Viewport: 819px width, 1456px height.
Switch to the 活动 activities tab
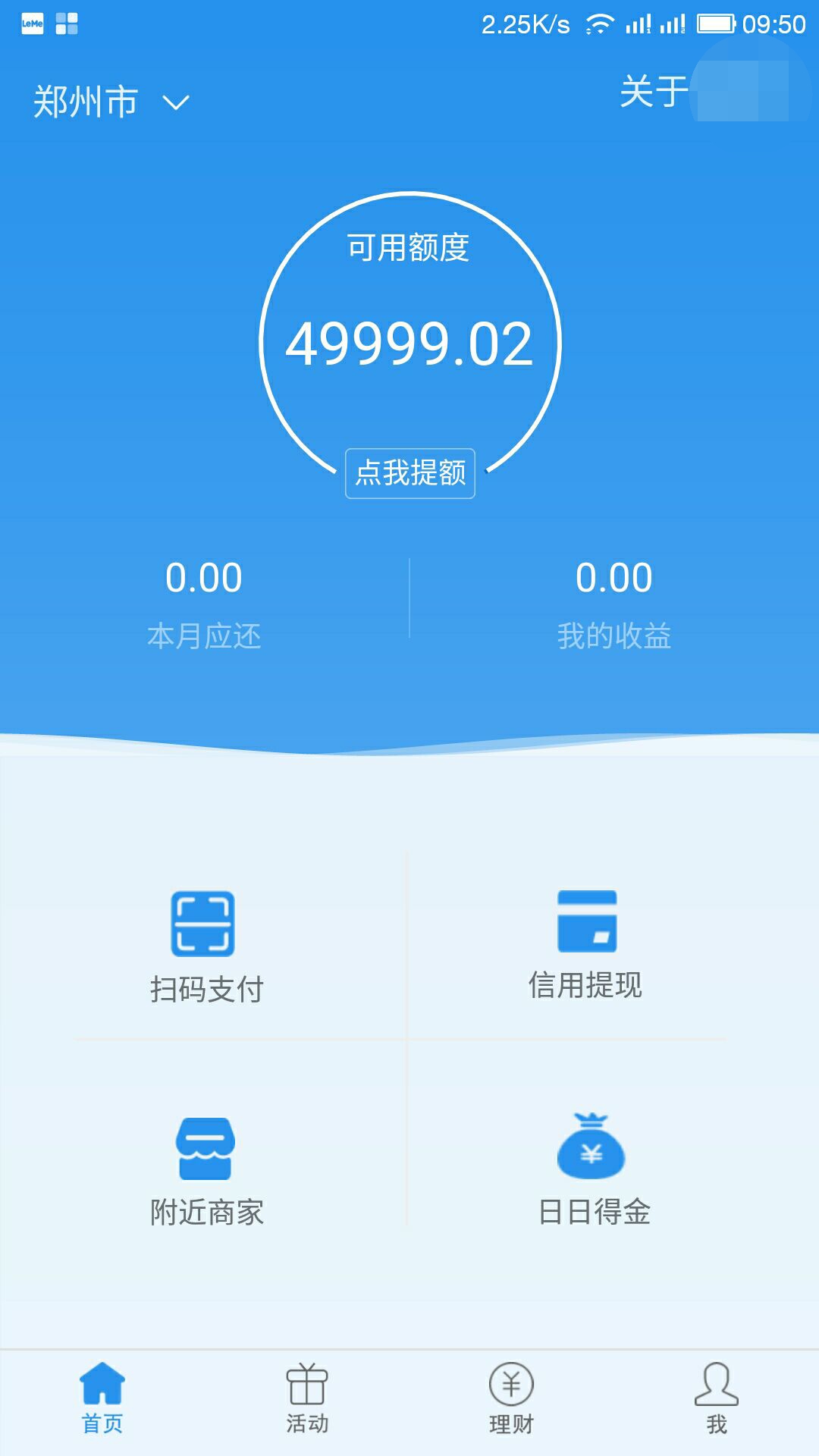point(307,1398)
